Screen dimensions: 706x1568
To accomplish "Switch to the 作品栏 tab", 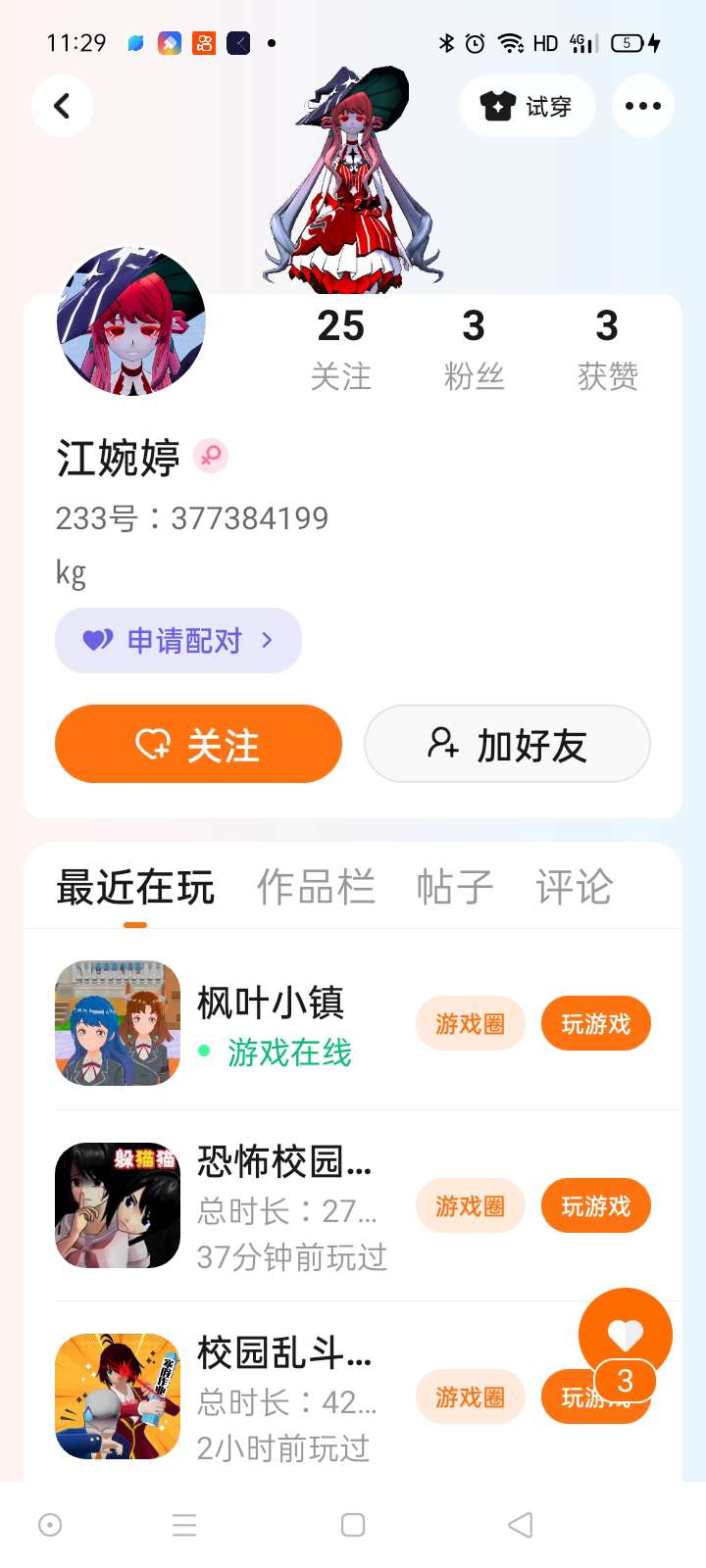I will coord(316,887).
